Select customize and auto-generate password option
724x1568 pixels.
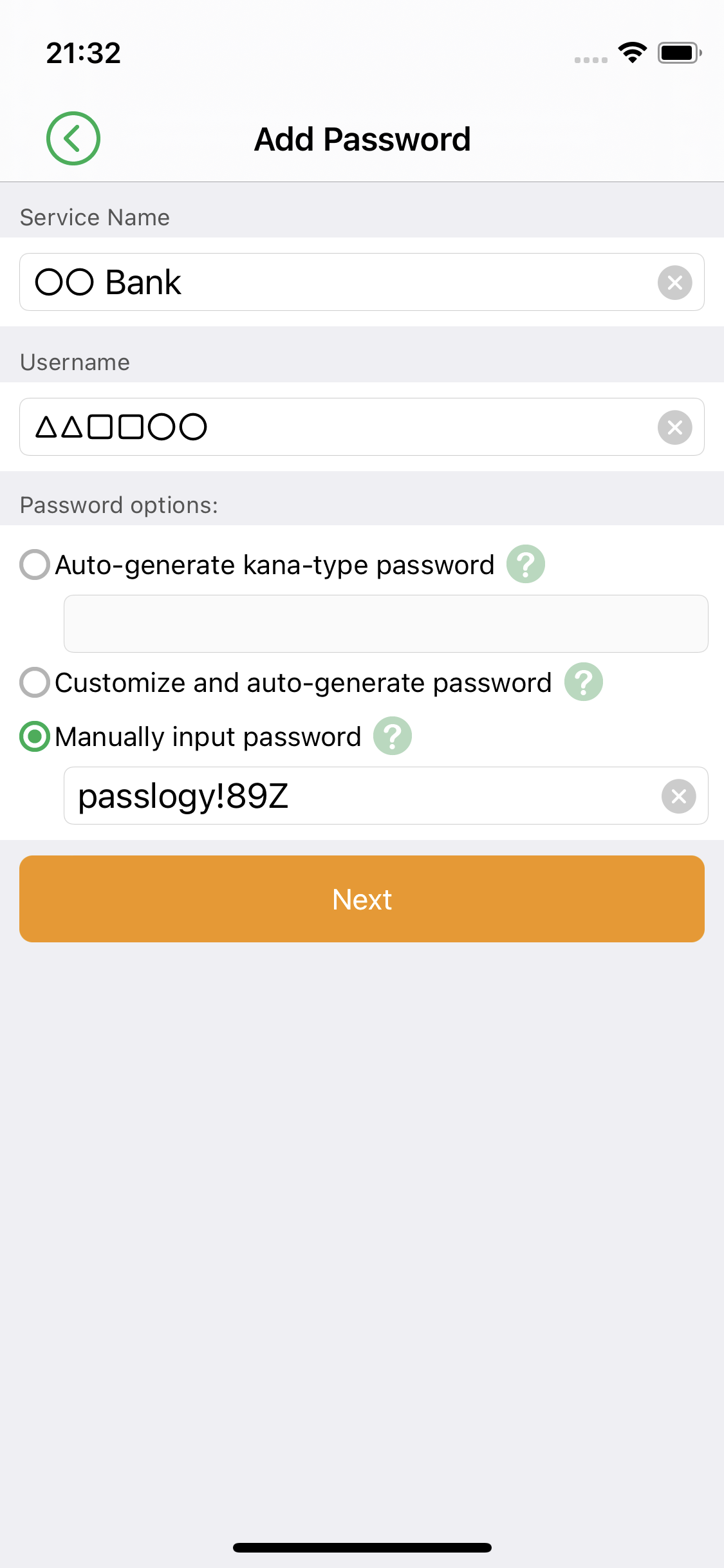pyautogui.click(x=35, y=682)
